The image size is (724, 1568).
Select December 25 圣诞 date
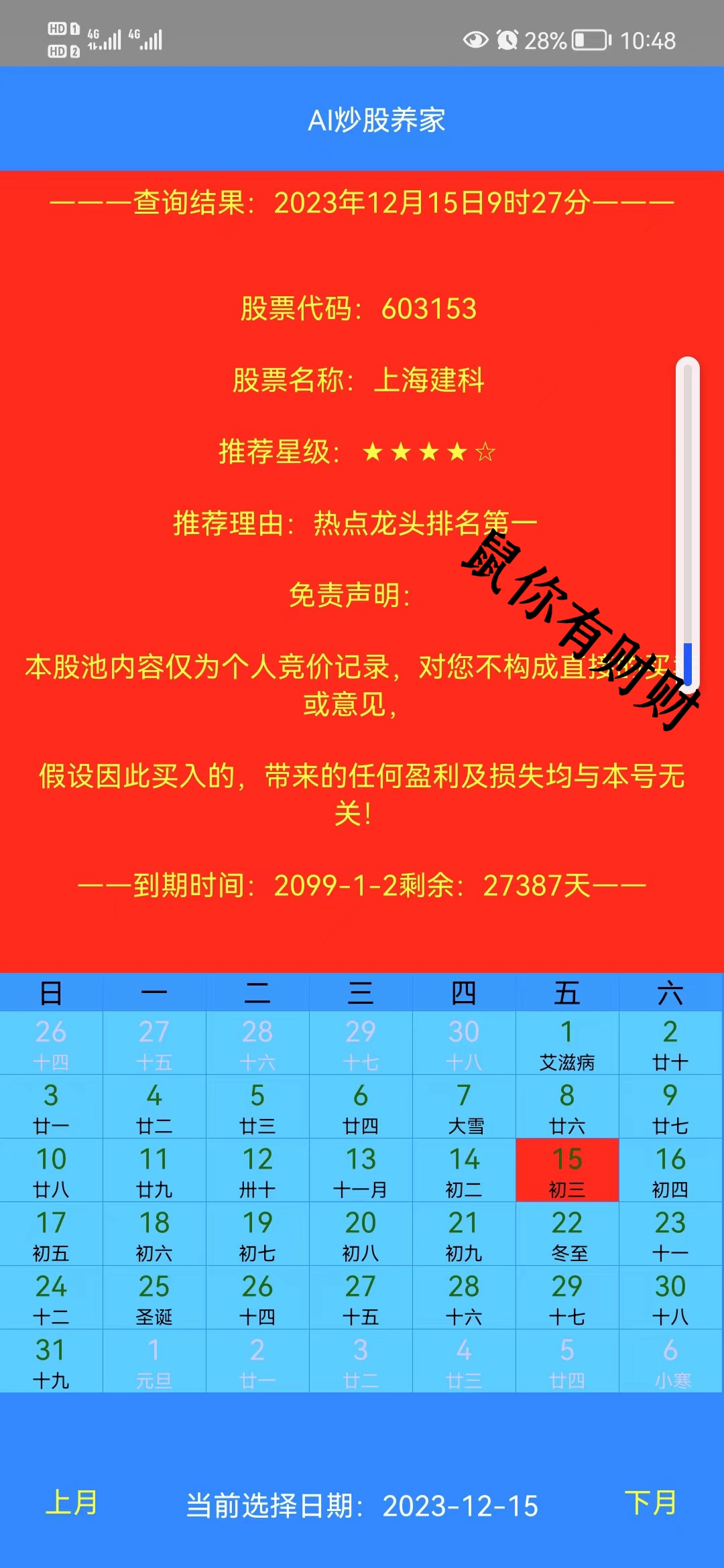pyautogui.click(x=154, y=1297)
